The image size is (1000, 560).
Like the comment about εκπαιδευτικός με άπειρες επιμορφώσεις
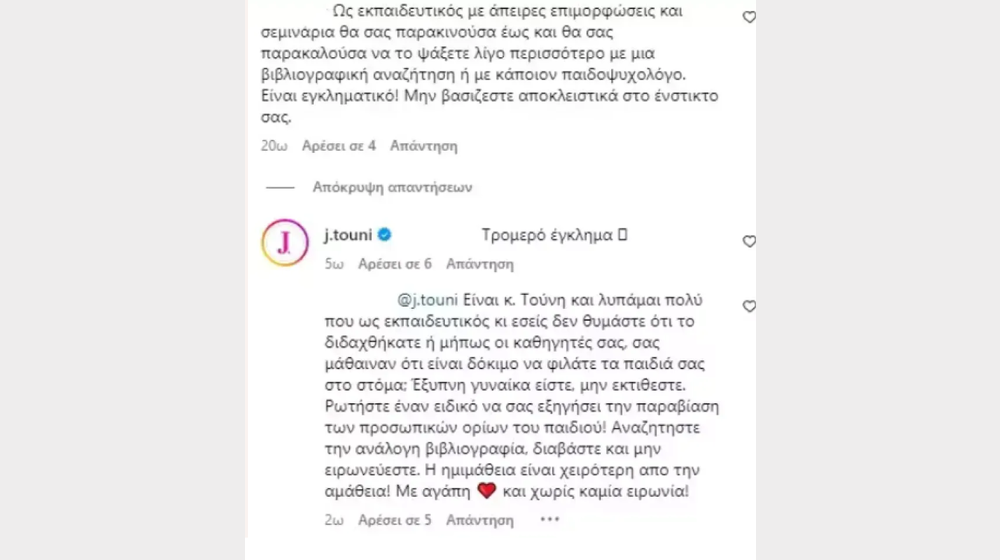click(x=750, y=17)
